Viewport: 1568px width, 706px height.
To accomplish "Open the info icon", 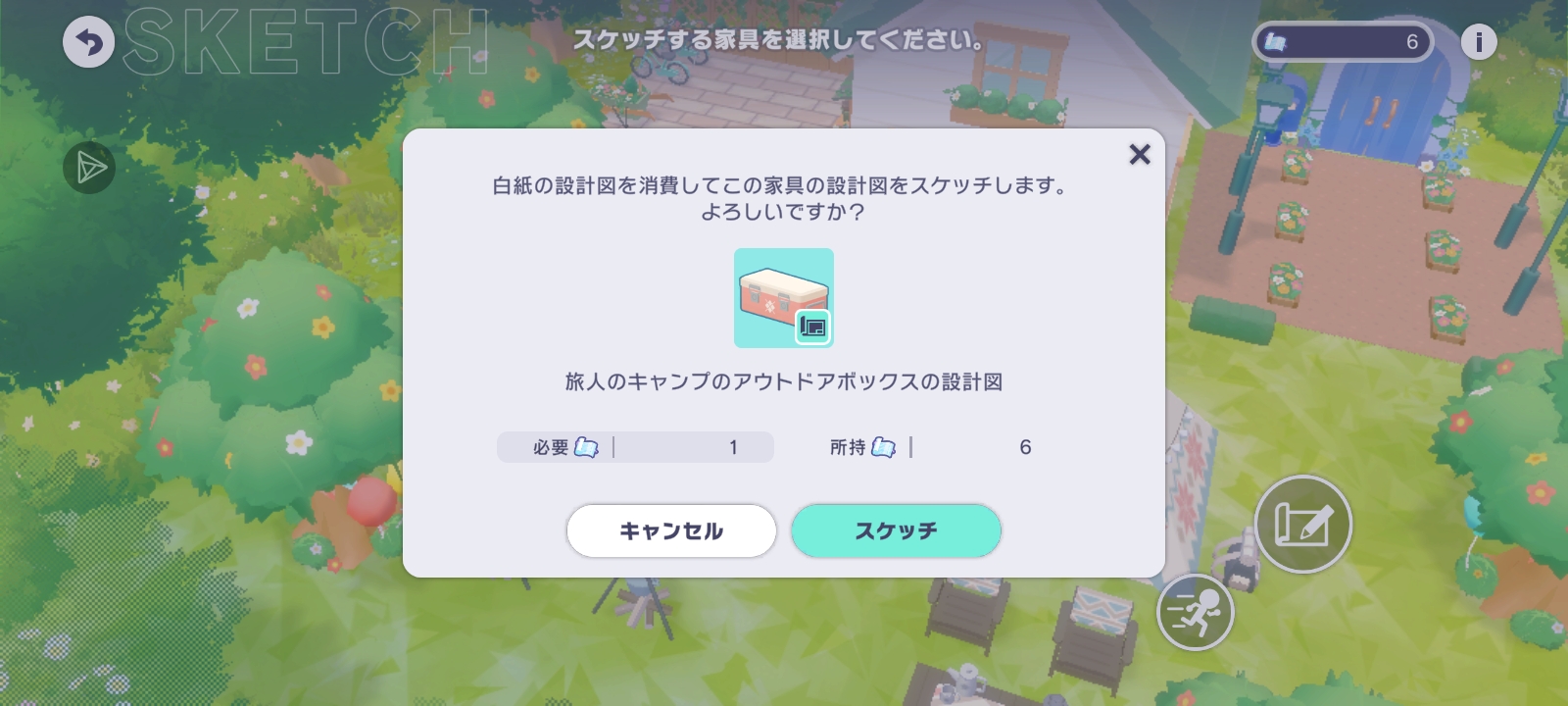I will [1478, 41].
